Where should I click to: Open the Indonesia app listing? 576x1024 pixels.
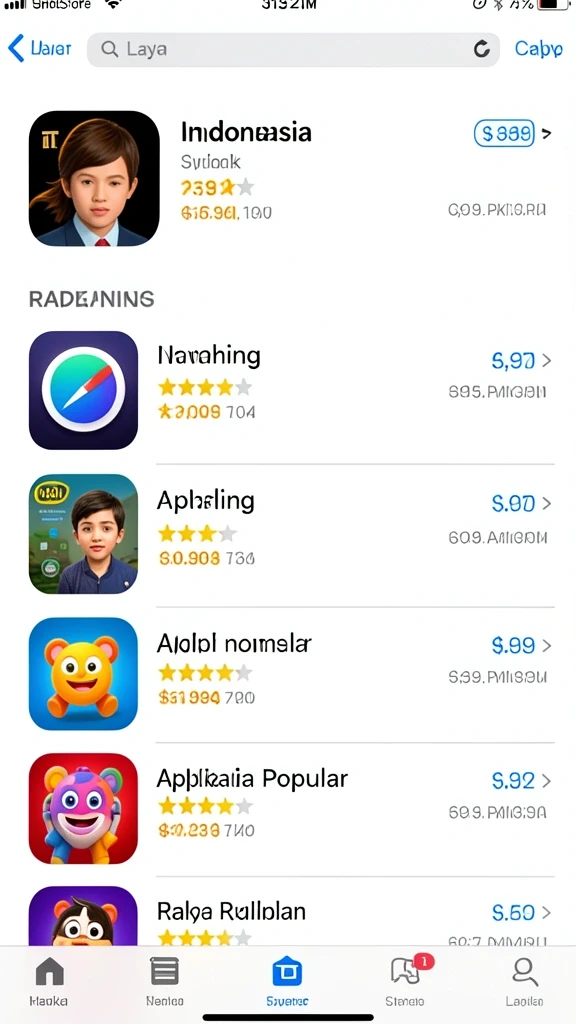(x=288, y=178)
